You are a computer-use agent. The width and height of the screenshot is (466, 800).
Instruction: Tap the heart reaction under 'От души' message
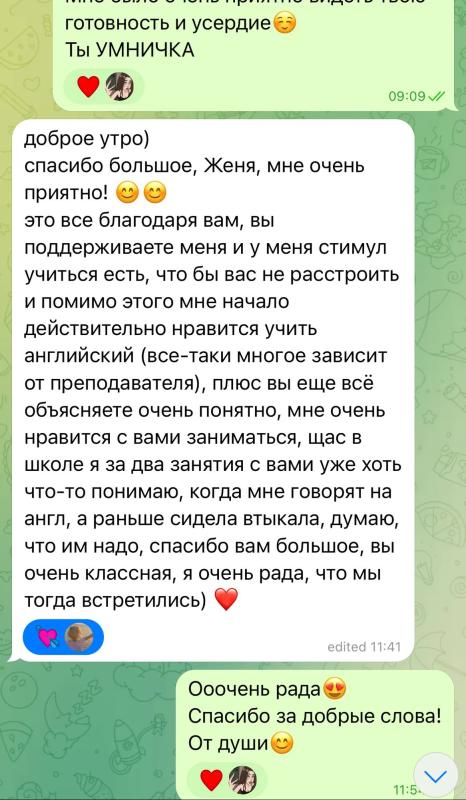(x=226, y=780)
